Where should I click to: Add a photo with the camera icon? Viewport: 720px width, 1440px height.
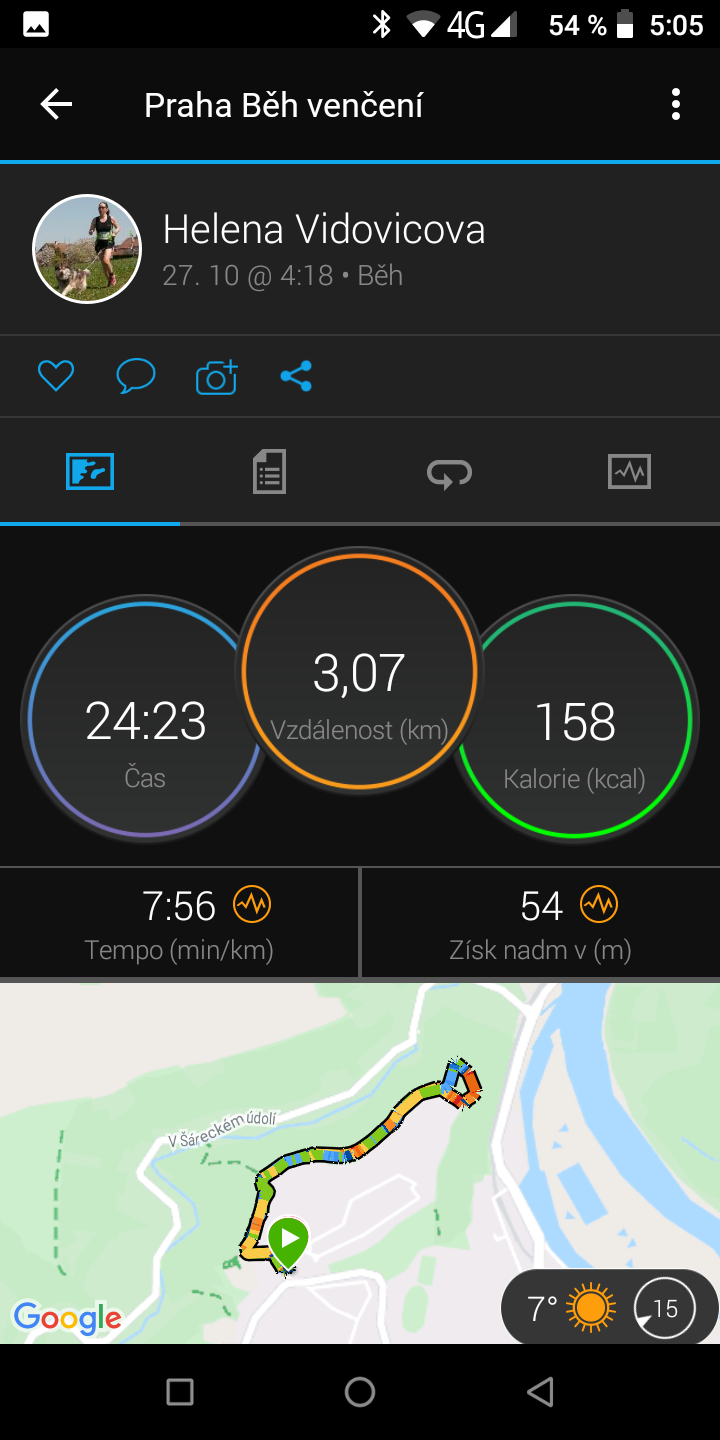[x=216, y=376]
